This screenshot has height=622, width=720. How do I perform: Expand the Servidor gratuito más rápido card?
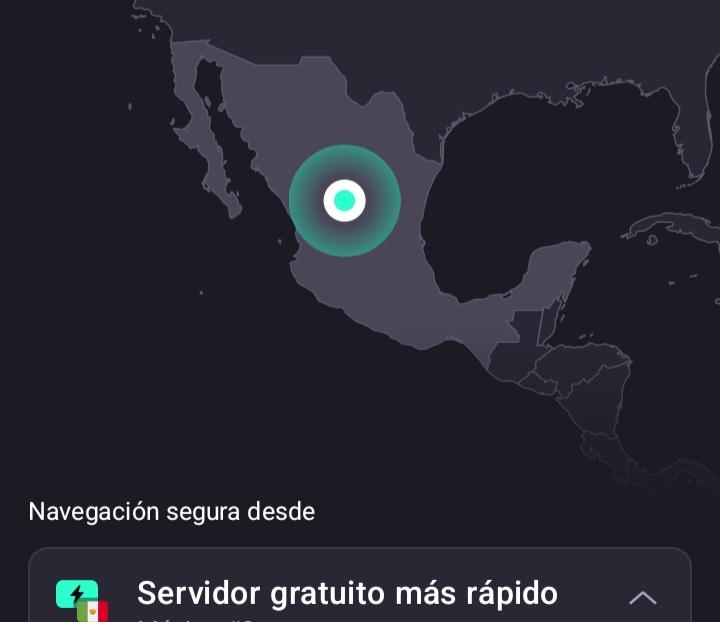[x=642, y=598]
